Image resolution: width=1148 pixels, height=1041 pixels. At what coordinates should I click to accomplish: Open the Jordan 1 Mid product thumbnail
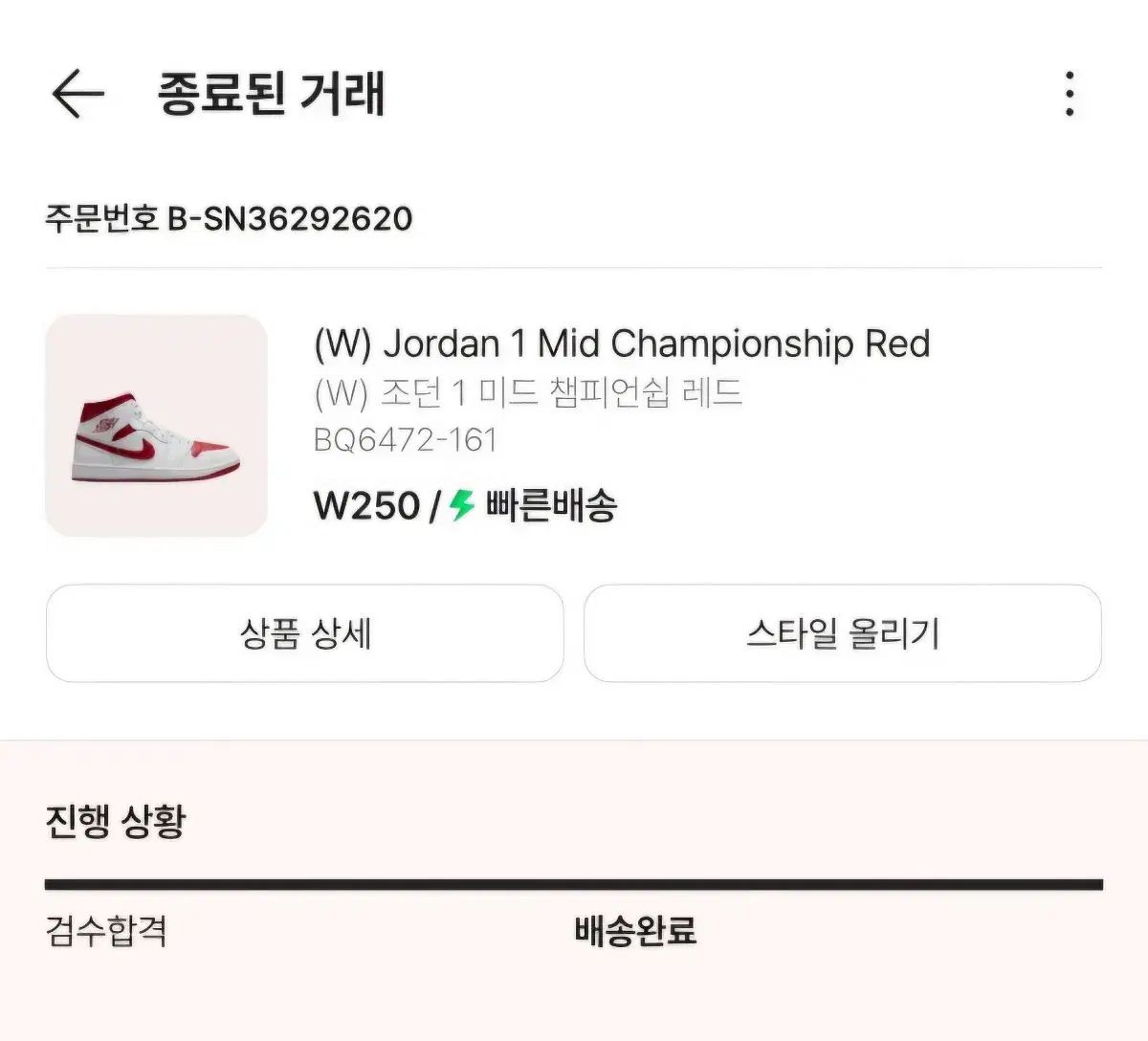pyautogui.click(x=157, y=426)
